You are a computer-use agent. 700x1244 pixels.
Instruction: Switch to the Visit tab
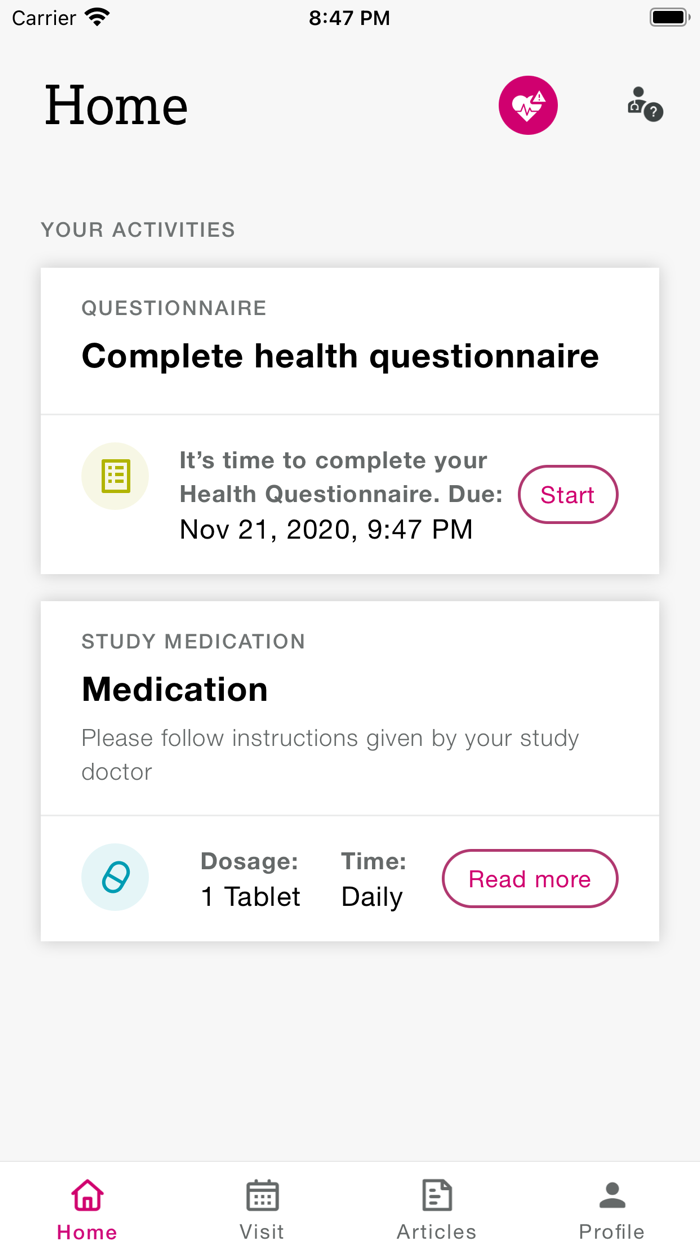(x=262, y=1209)
